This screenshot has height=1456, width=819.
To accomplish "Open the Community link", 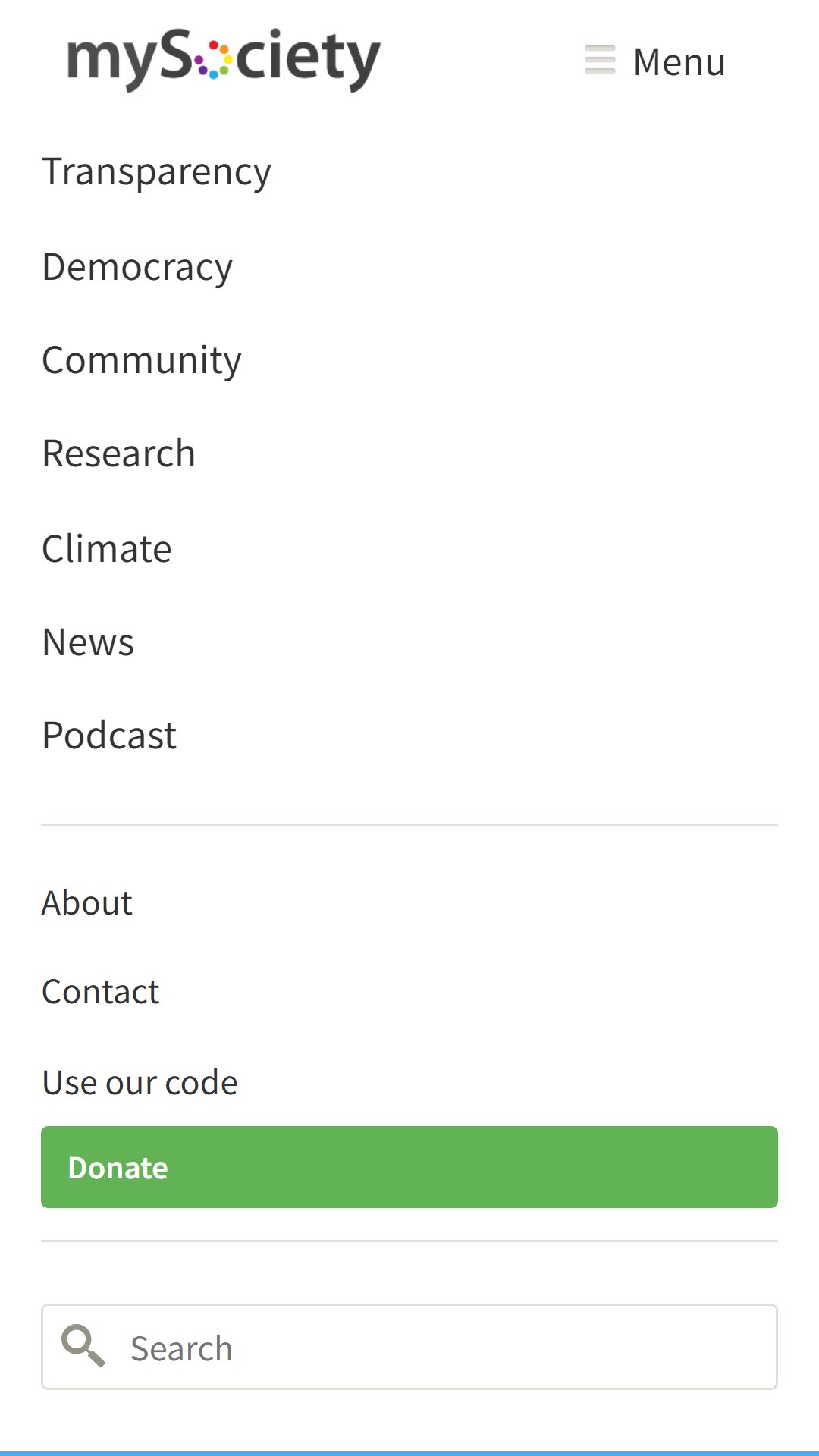I will (x=142, y=361).
